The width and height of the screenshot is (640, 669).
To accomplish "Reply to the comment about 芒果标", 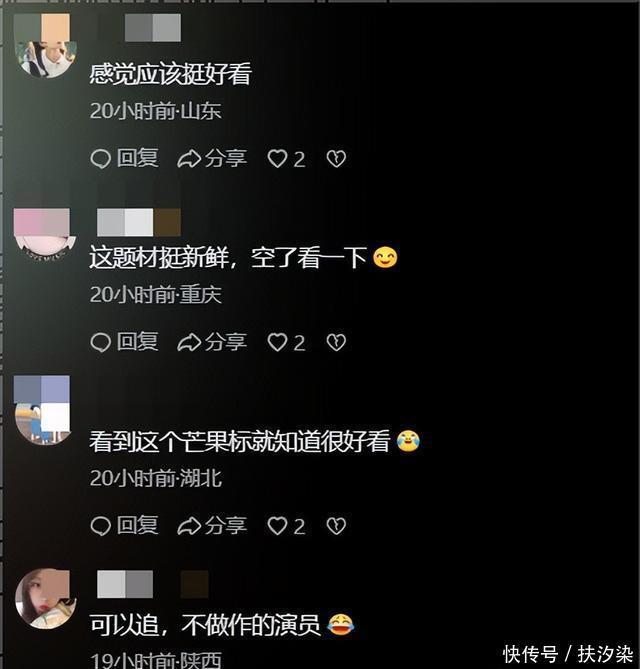I will point(124,525).
